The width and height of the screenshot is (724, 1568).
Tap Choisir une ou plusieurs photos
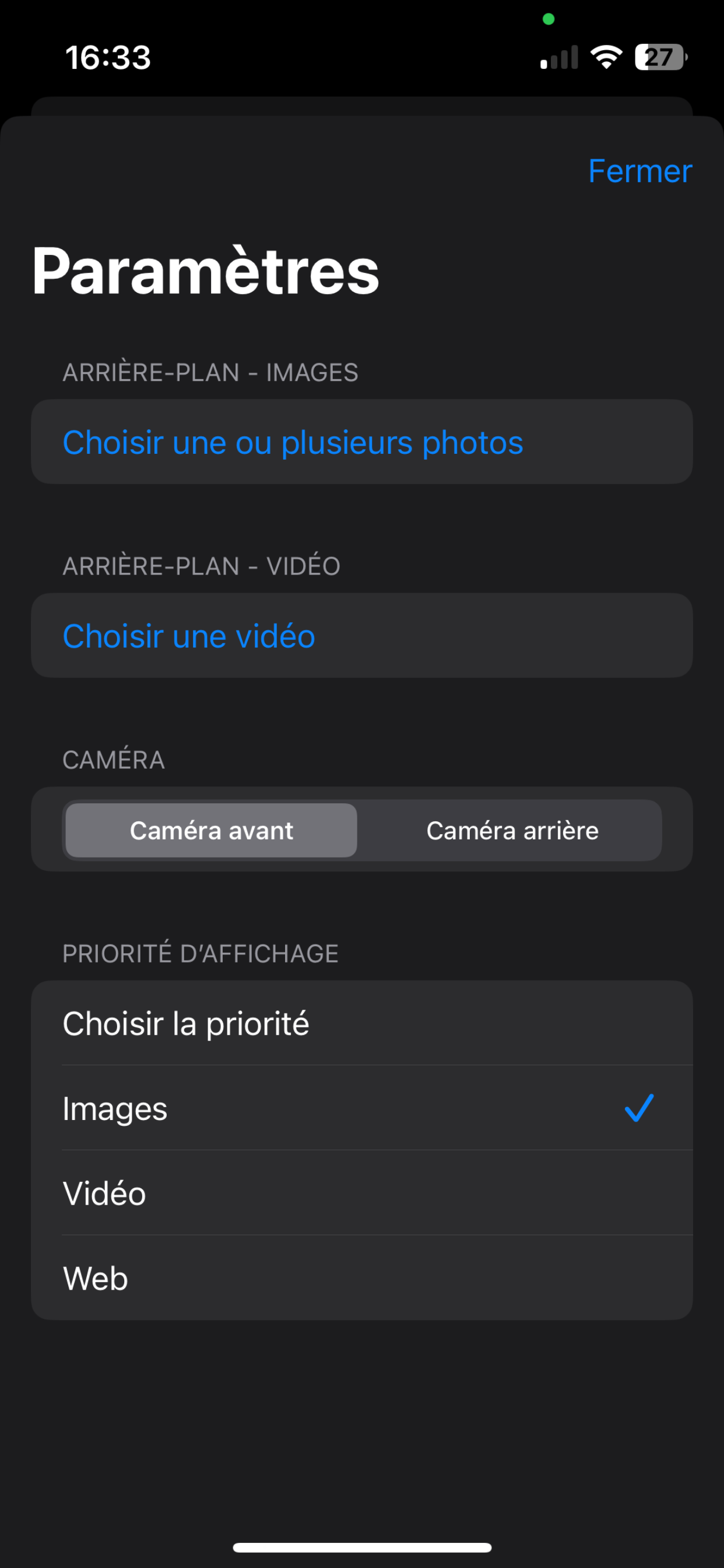point(293,442)
